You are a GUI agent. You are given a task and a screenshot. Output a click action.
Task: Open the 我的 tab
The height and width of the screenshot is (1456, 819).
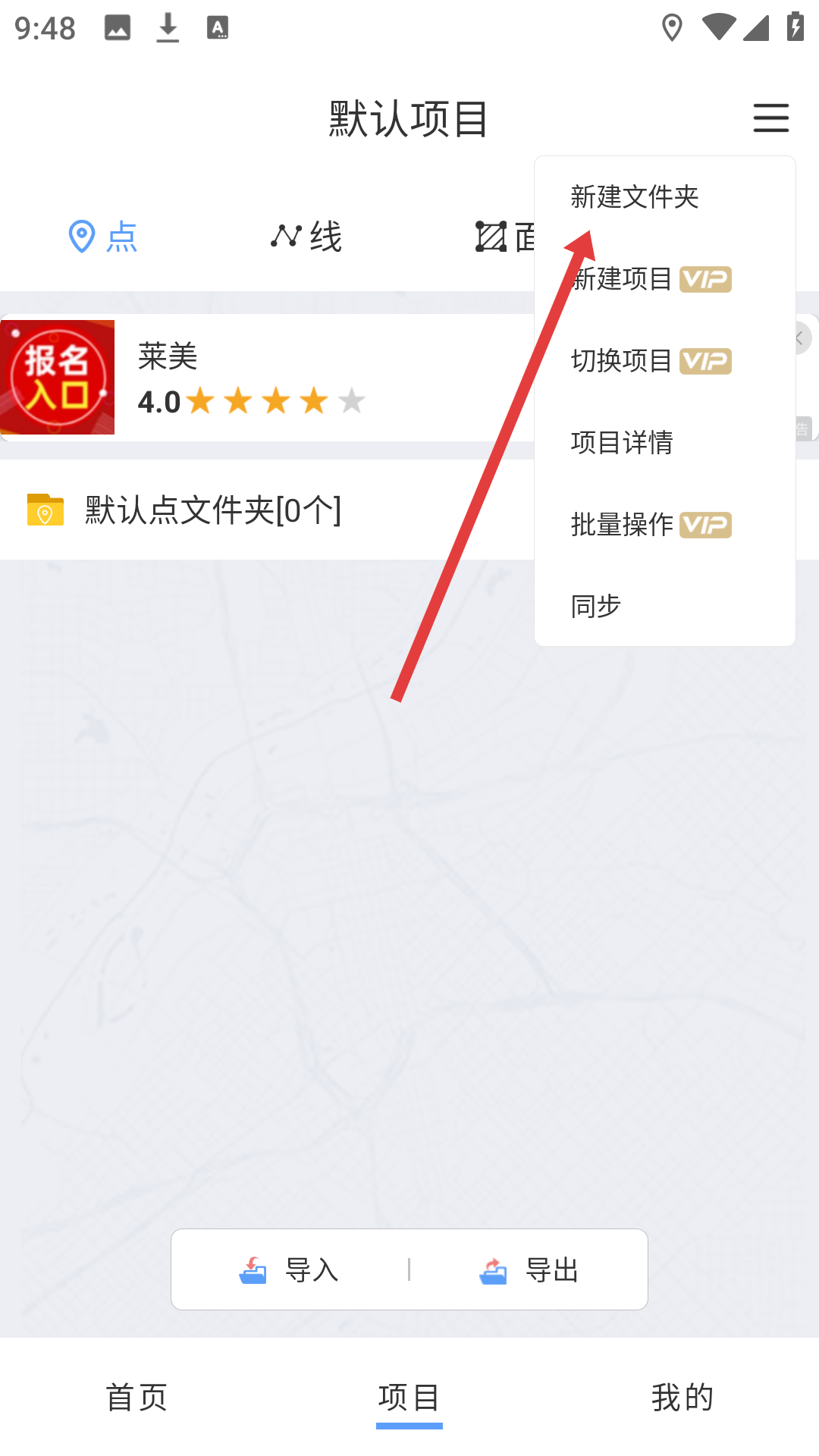pos(682,1397)
